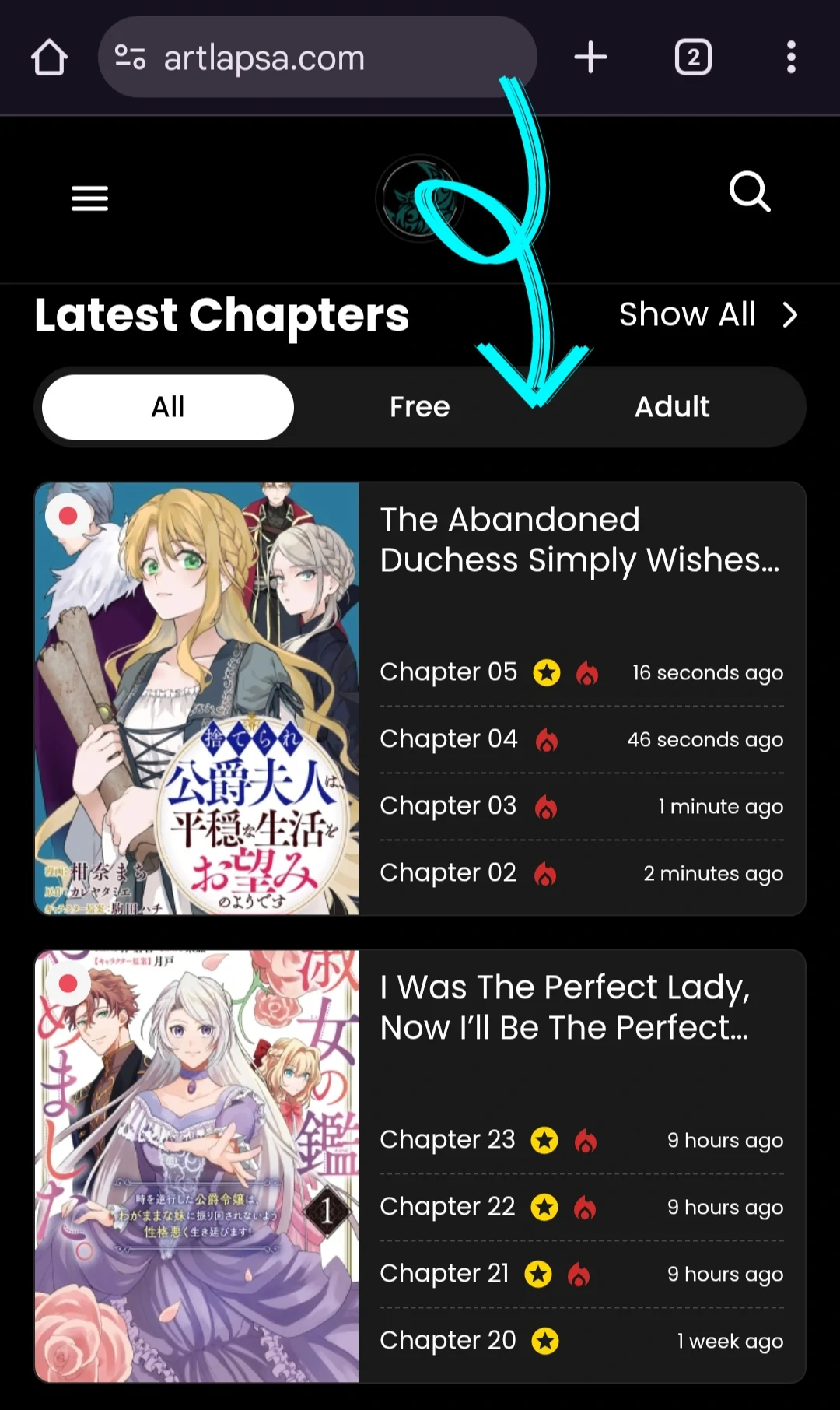The image size is (840, 1410).
Task: Open a new browser tab
Action: (590, 58)
